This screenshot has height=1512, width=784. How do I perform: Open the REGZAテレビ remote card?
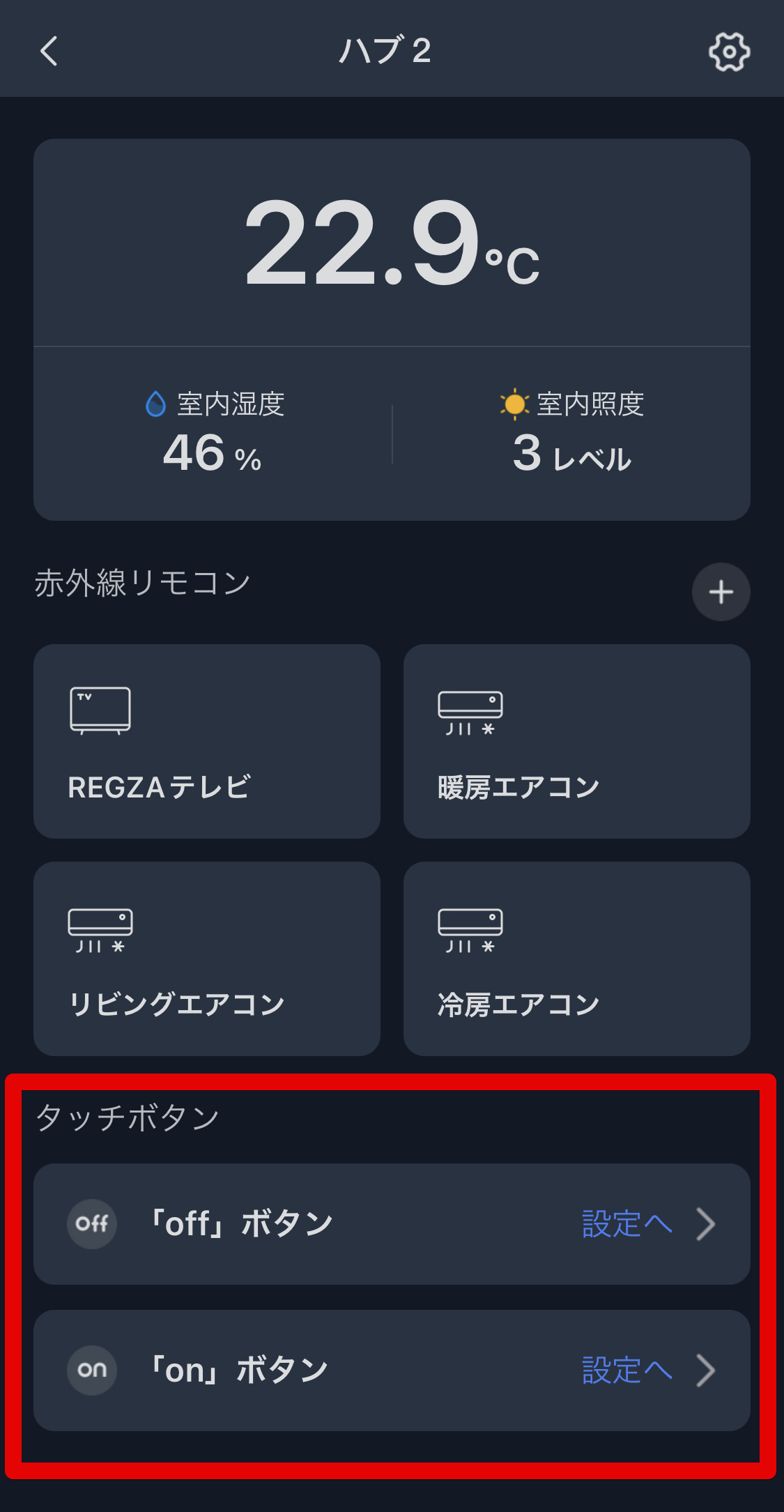[207, 741]
